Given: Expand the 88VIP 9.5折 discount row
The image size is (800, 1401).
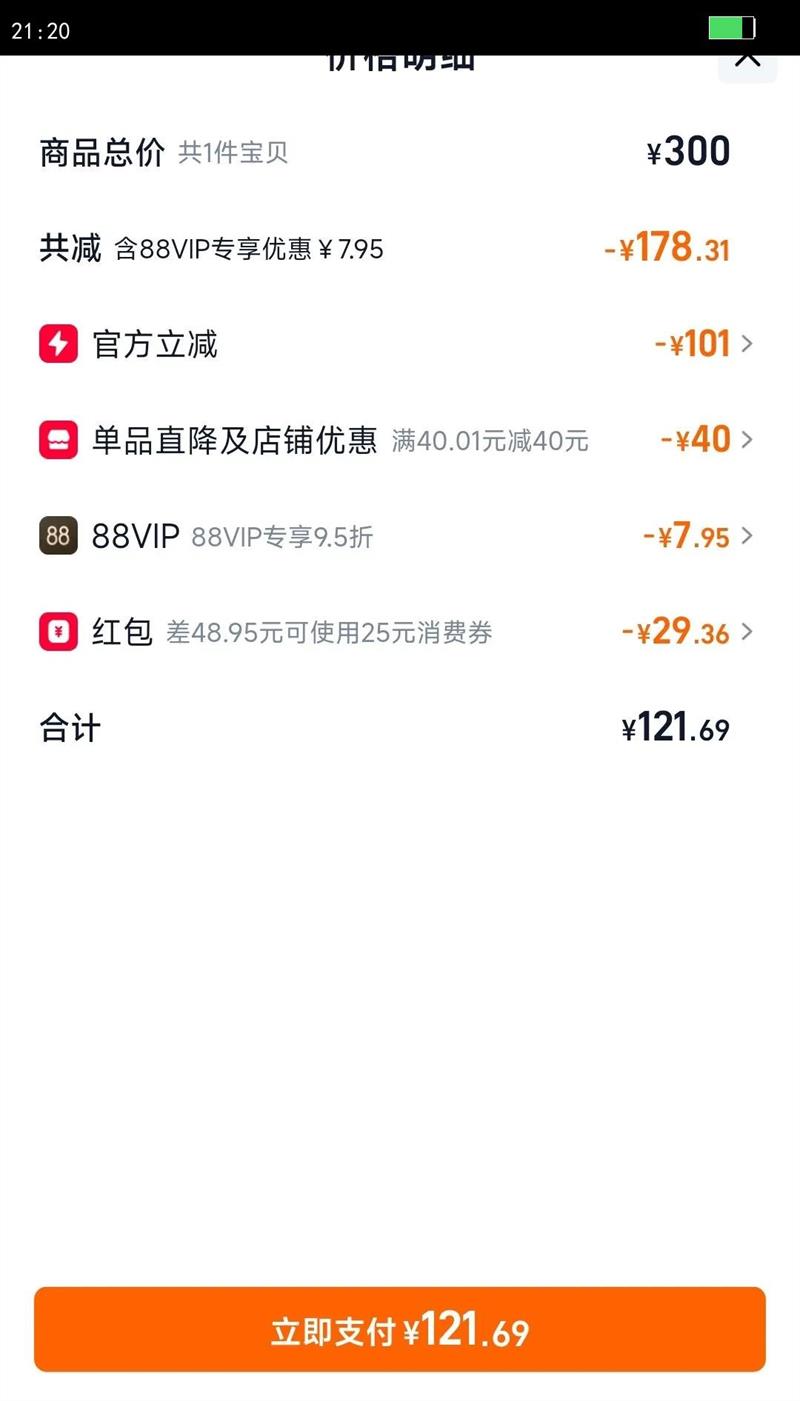Looking at the screenshot, I should [x=746, y=537].
